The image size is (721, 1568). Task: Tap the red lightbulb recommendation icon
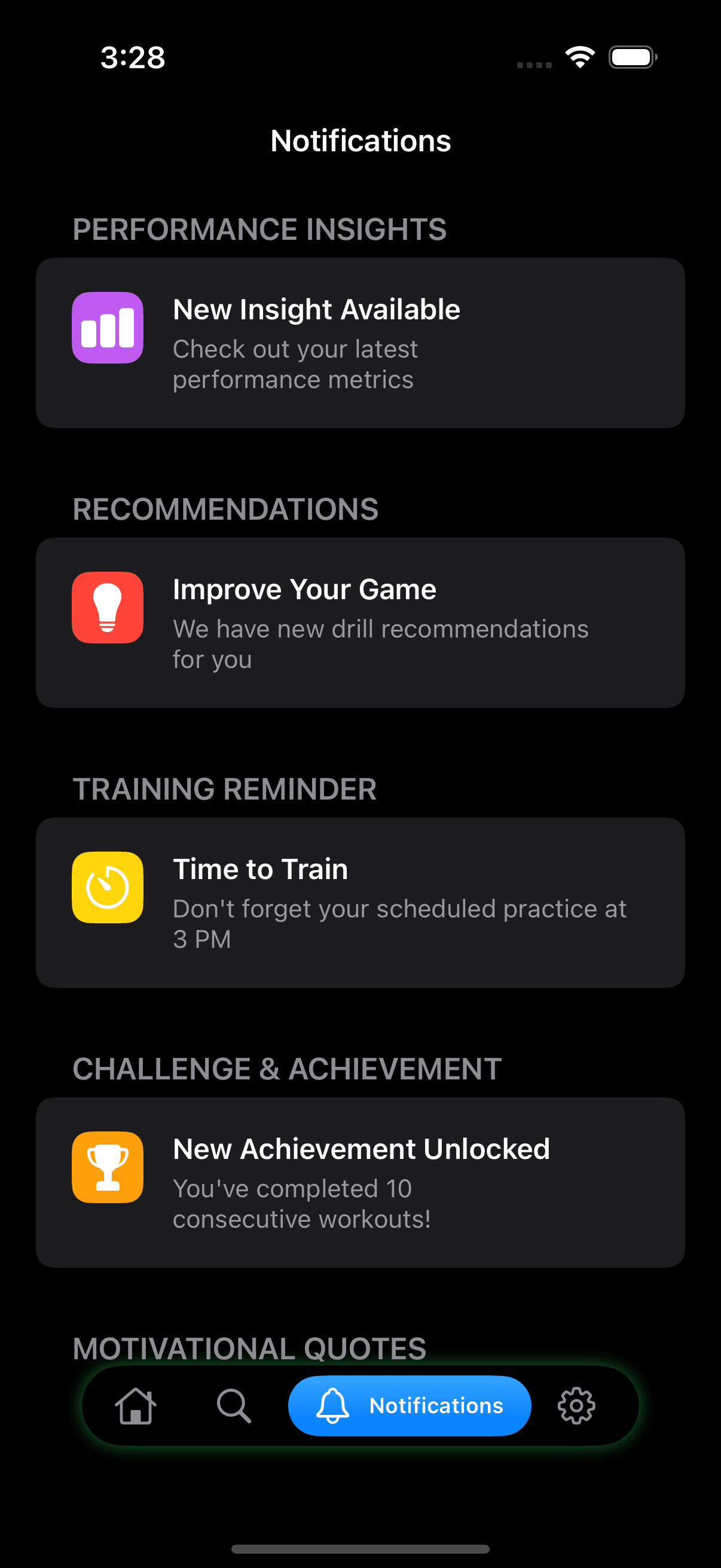[107, 608]
